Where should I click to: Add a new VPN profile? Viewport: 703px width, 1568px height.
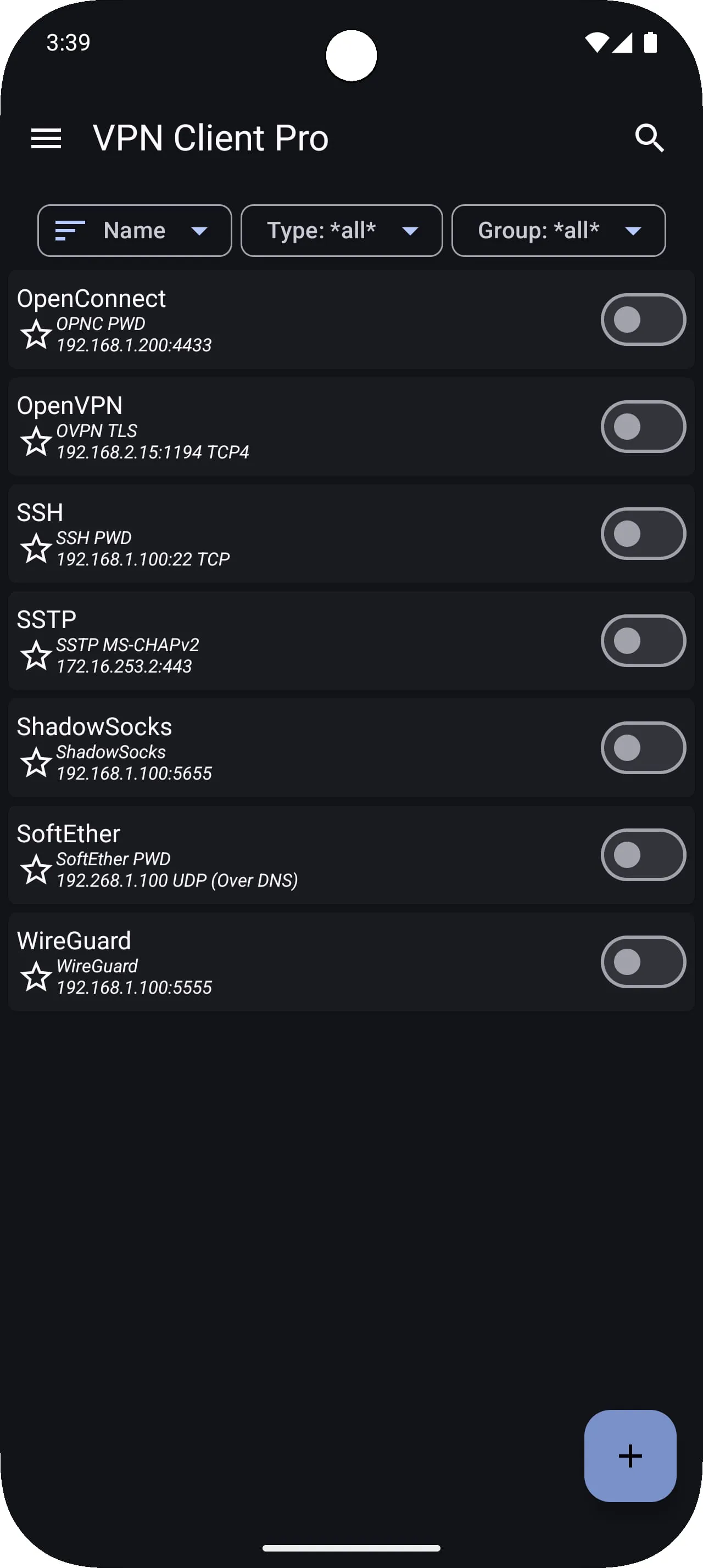point(630,1456)
